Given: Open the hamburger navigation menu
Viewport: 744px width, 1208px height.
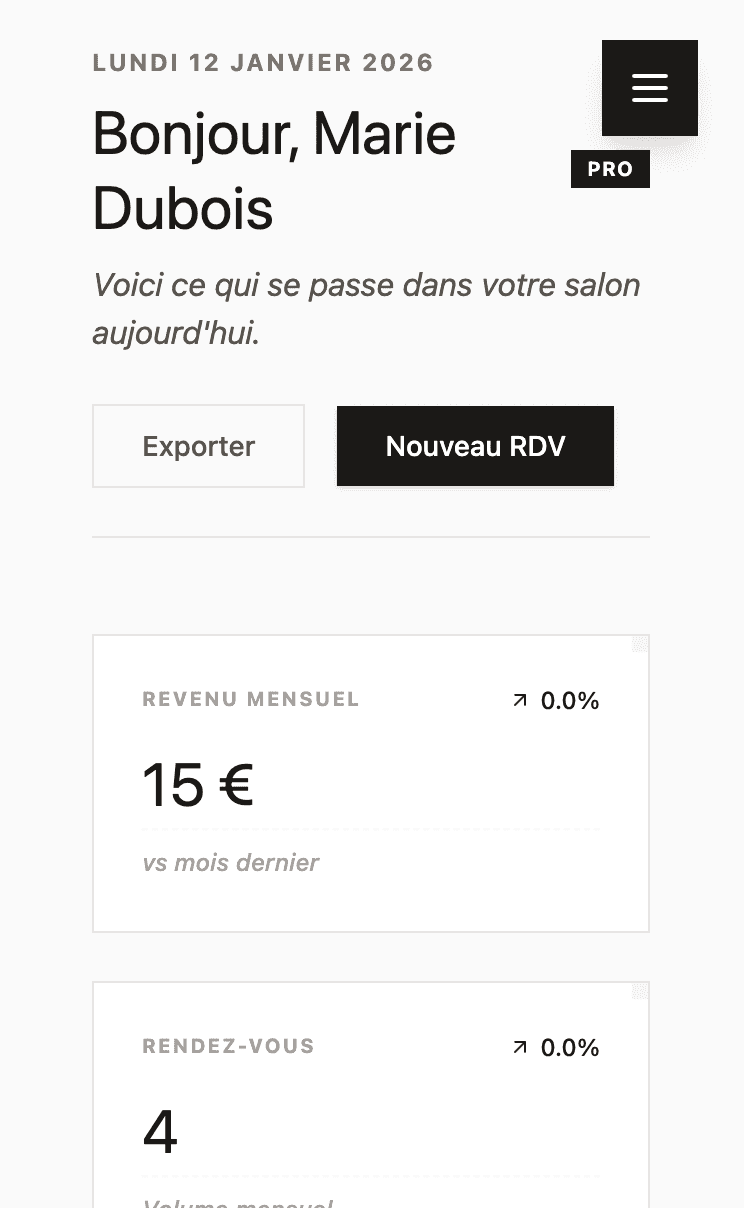Looking at the screenshot, I should tap(649, 88).
